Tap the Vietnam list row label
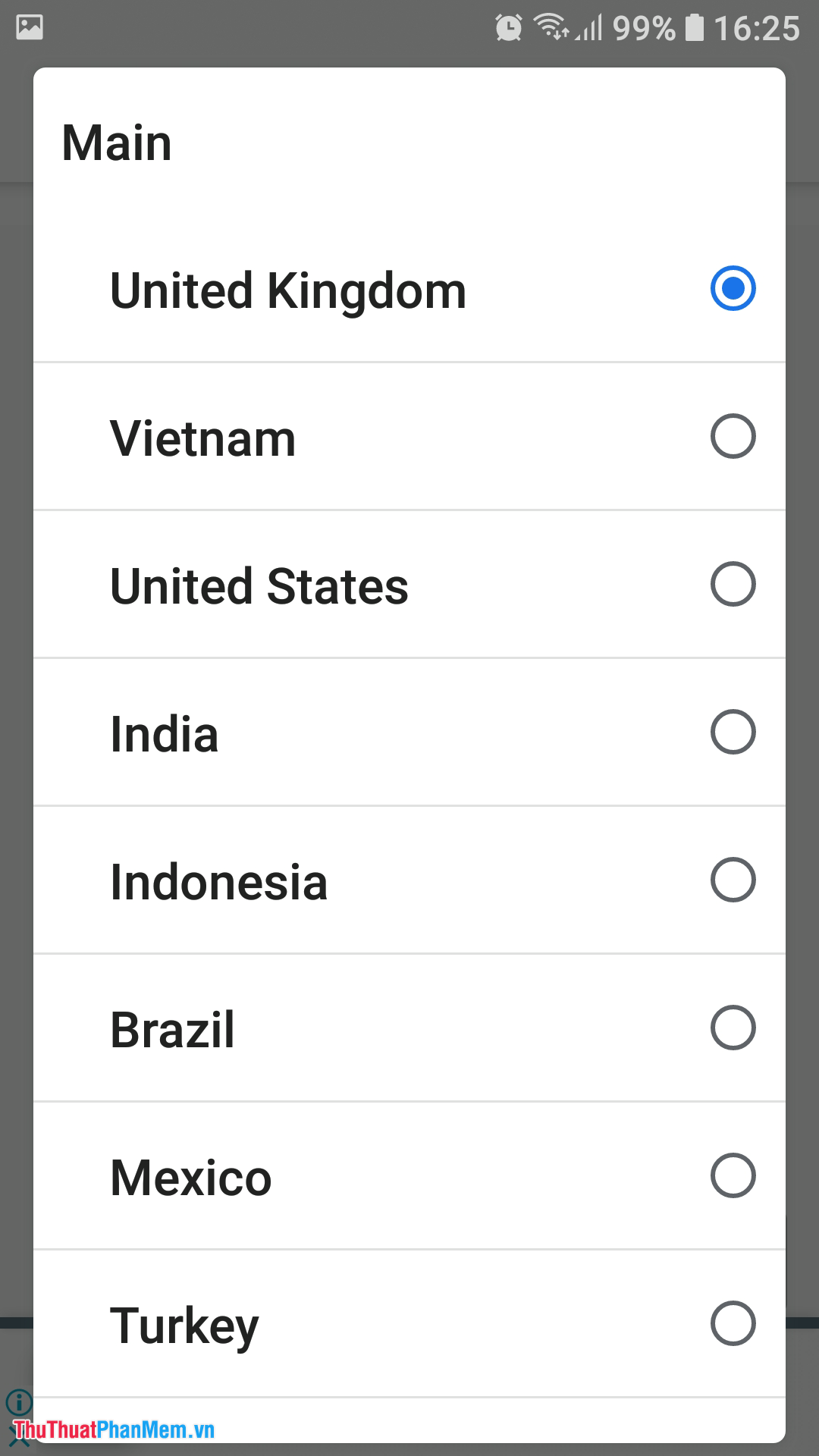 [x=203, y=437]
